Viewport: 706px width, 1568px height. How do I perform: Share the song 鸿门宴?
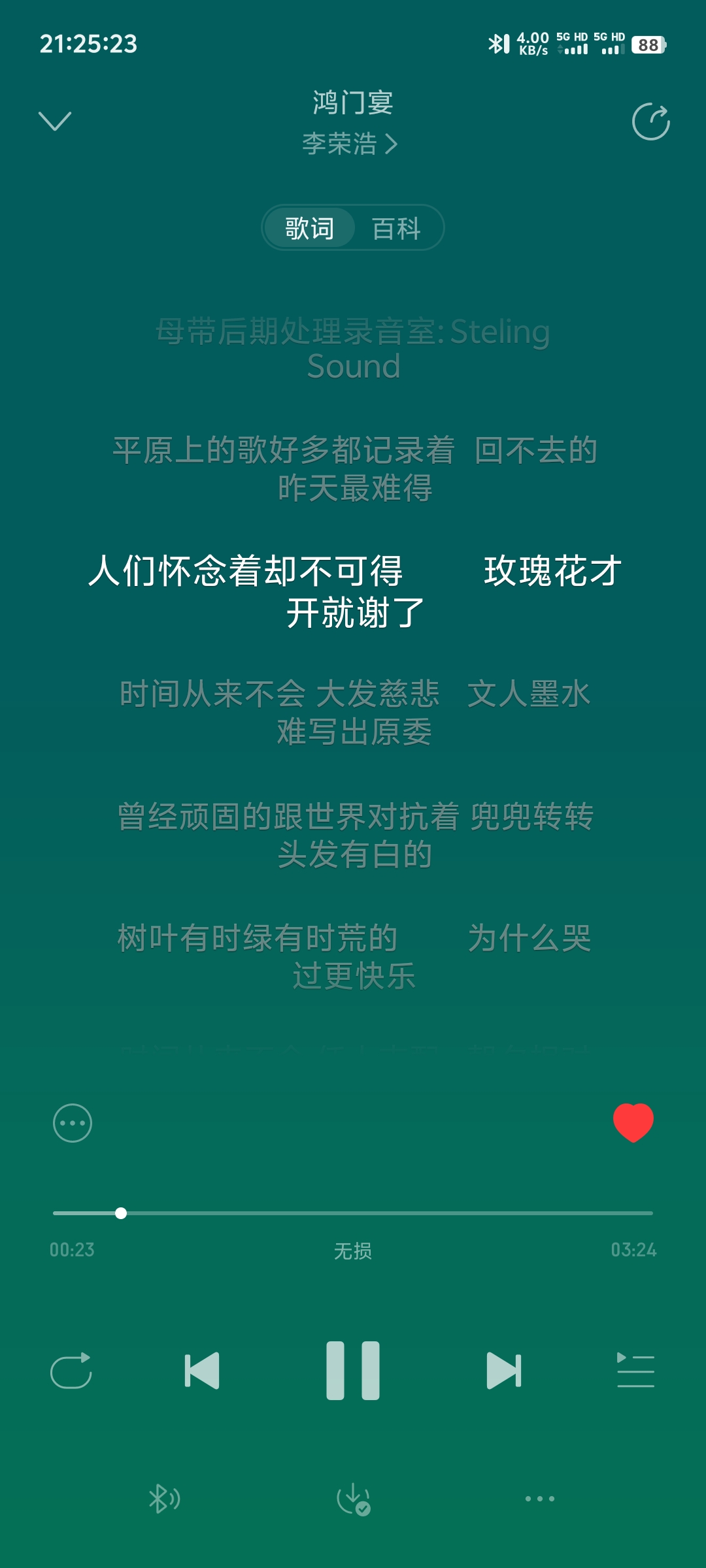point(650,122)
